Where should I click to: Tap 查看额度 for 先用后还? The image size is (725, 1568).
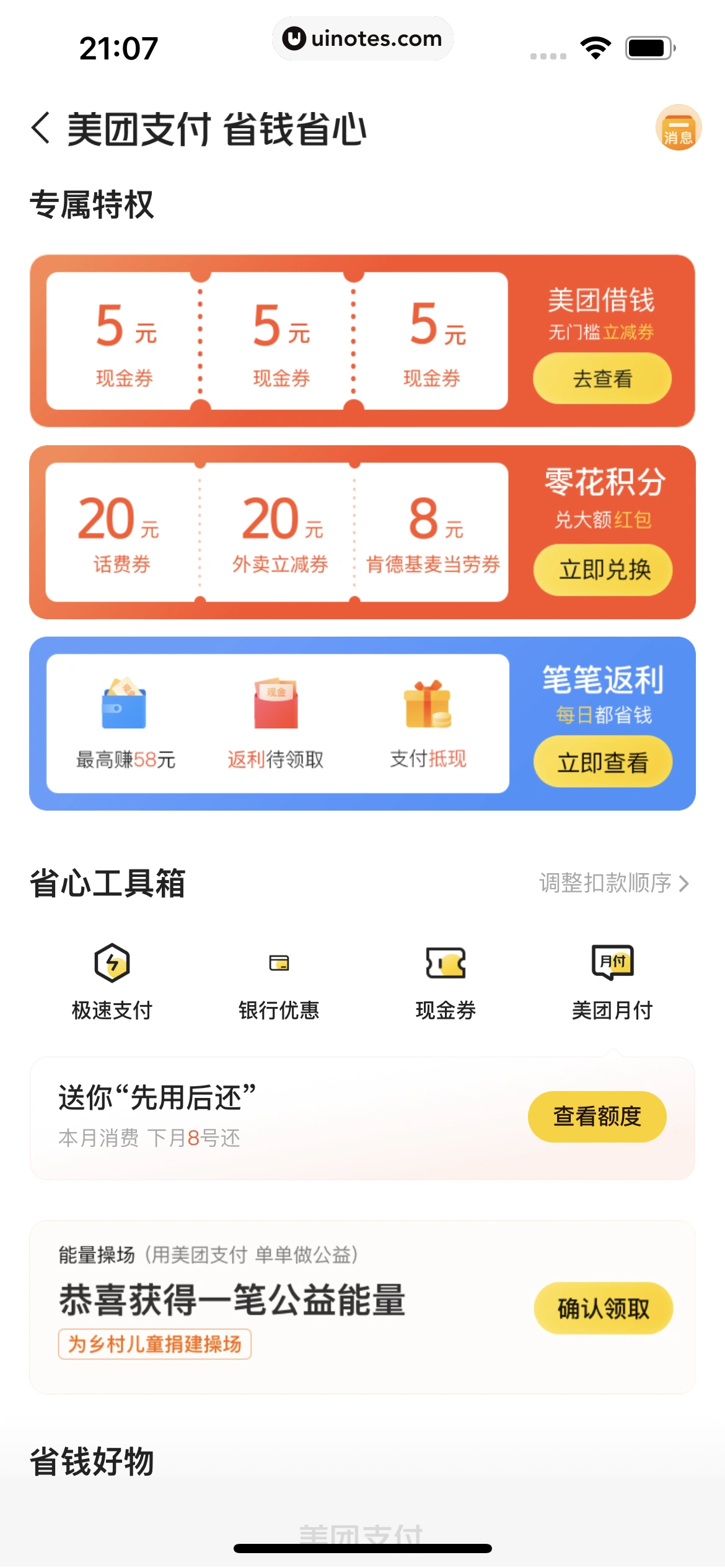(x=597, y=1117)
